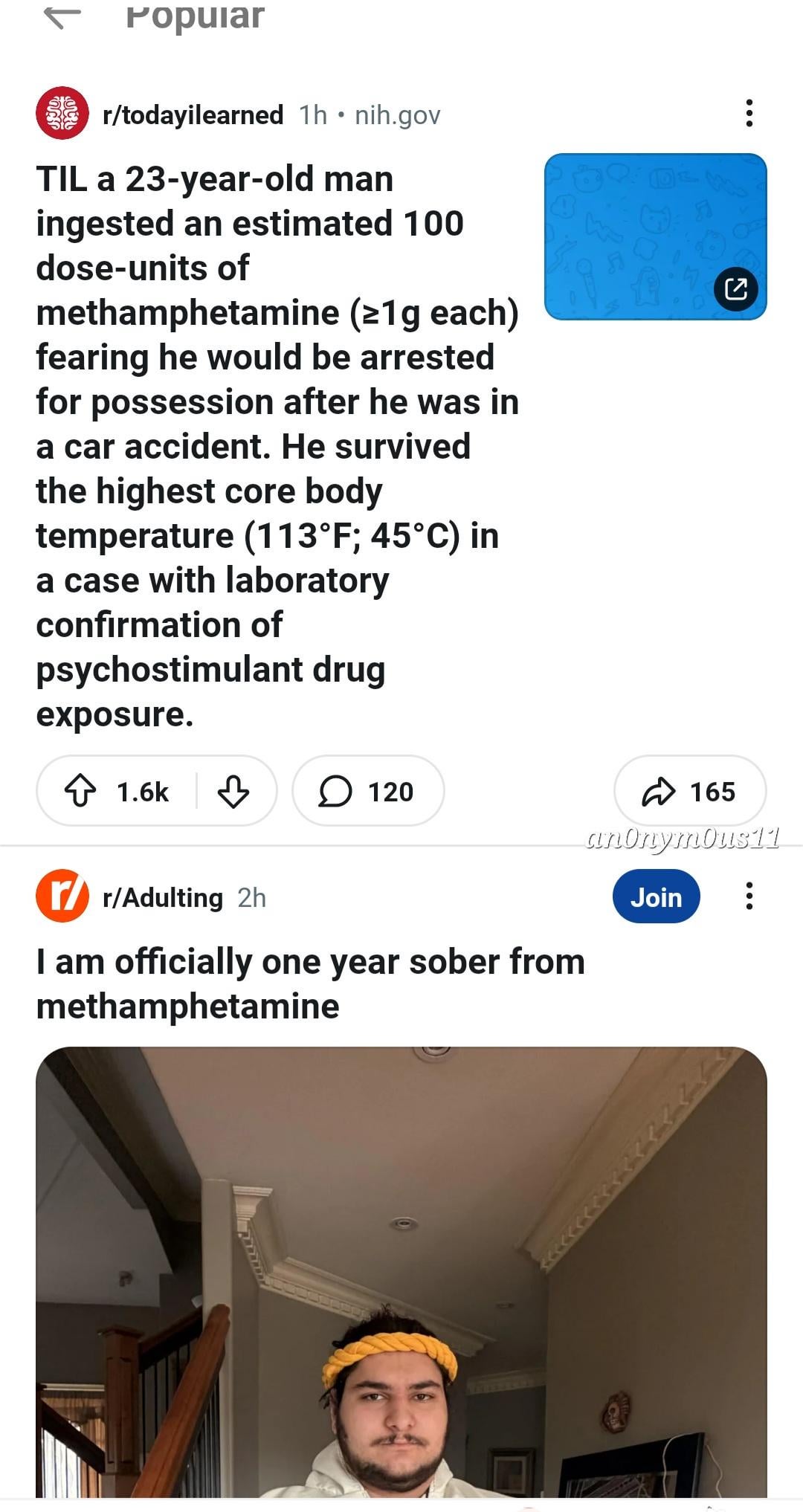Share the TIL post
The width and height of the screenshot is (803, 1512).
click(x=689, y=792)
